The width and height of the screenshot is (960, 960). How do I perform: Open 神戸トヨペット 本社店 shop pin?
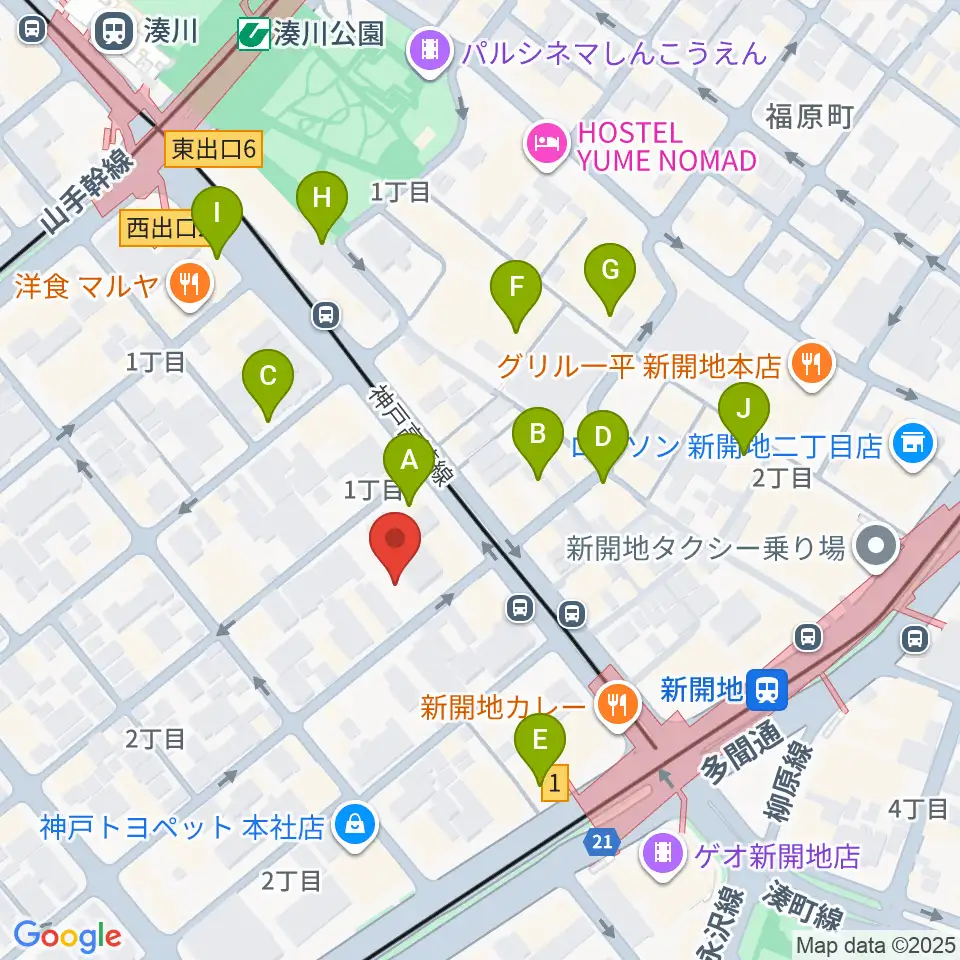pyautogui.click(x=356, y=827)
